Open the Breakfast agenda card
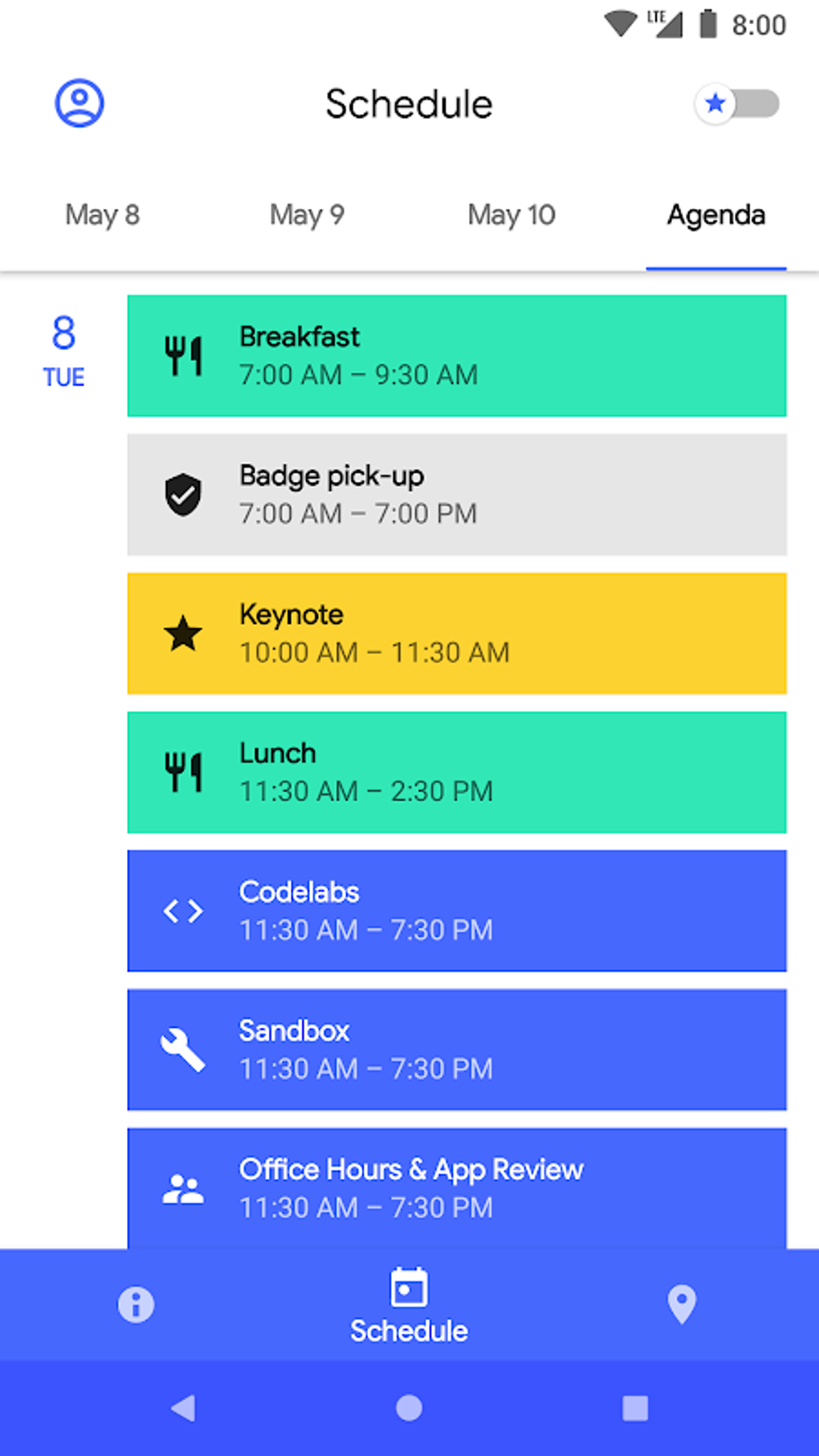Image resolution: width=819 pixels, height=1456 pixels. pos(456,356)
